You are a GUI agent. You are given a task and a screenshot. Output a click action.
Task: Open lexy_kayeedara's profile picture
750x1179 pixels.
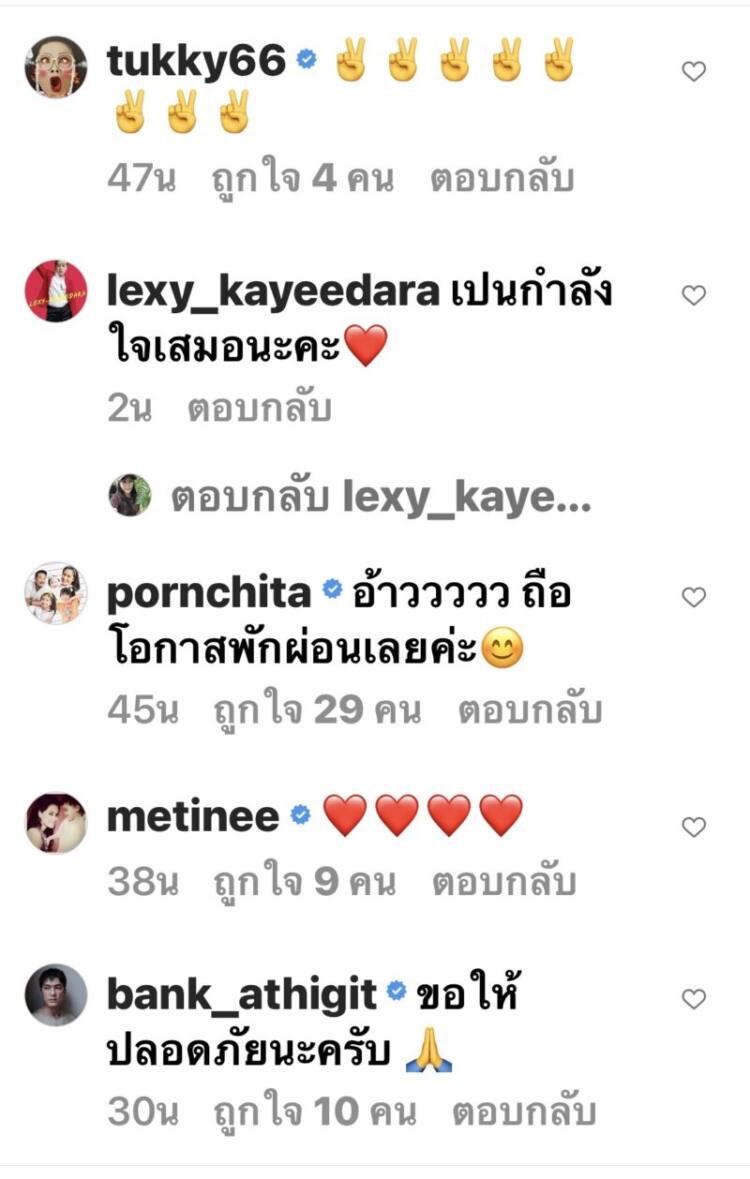click(55, 291)
